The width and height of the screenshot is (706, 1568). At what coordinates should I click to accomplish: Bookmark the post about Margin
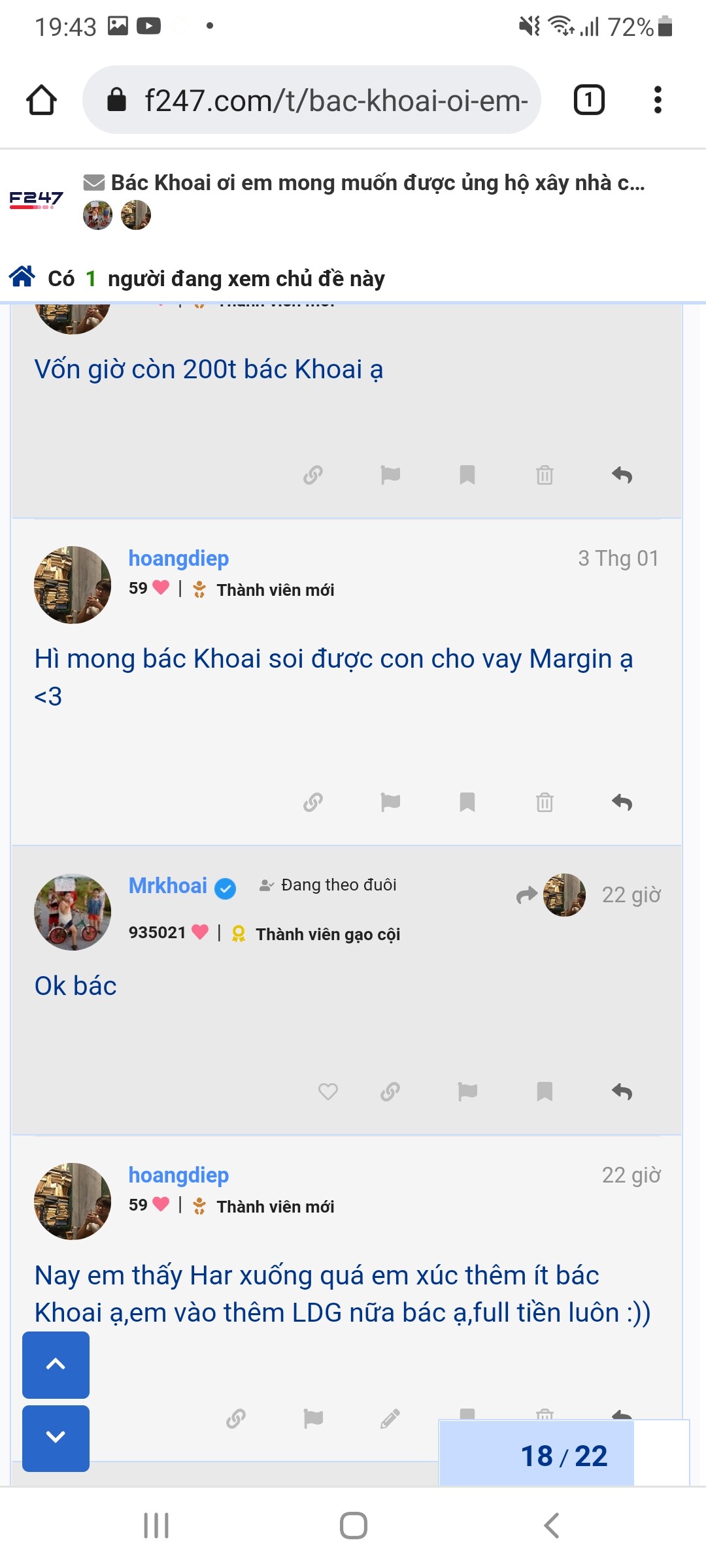[x=467, y=802]
